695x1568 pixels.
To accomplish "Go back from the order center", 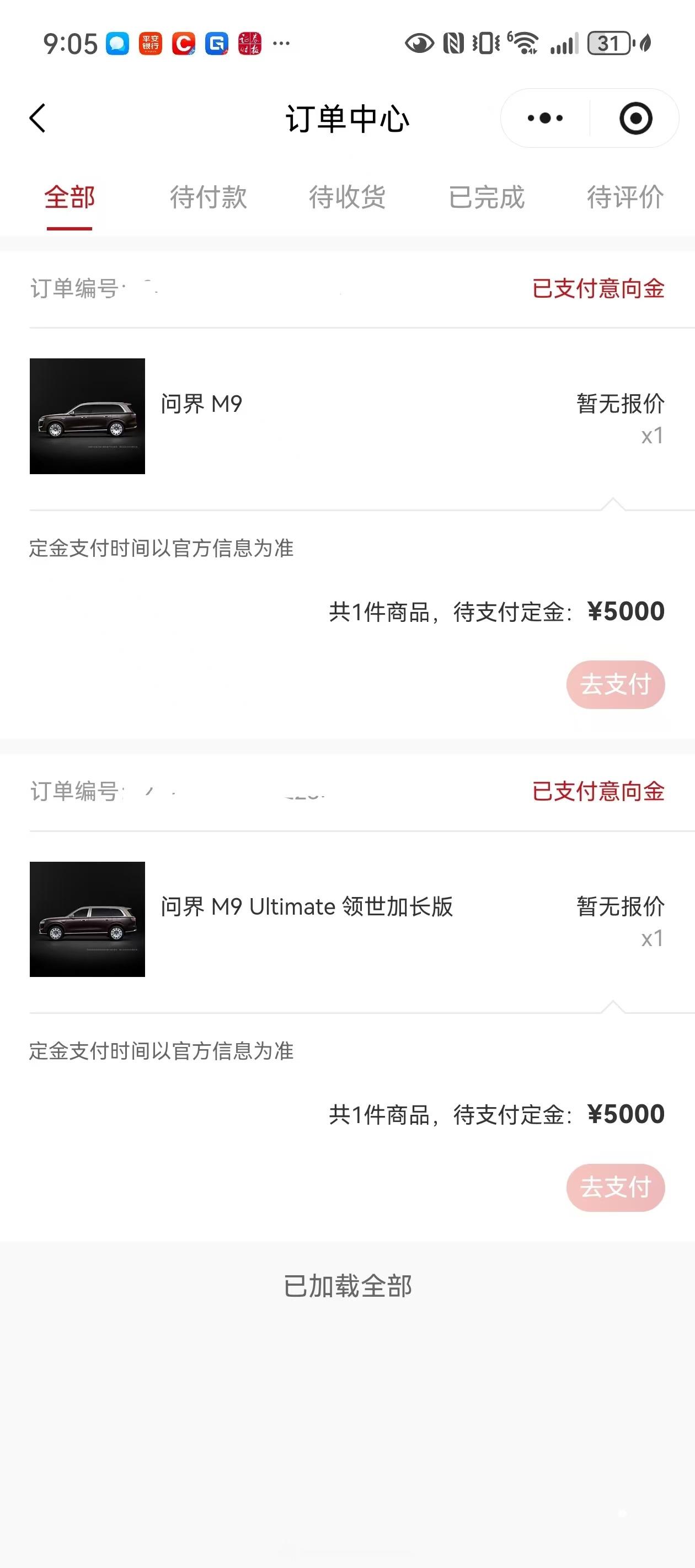I will point(38,118).
